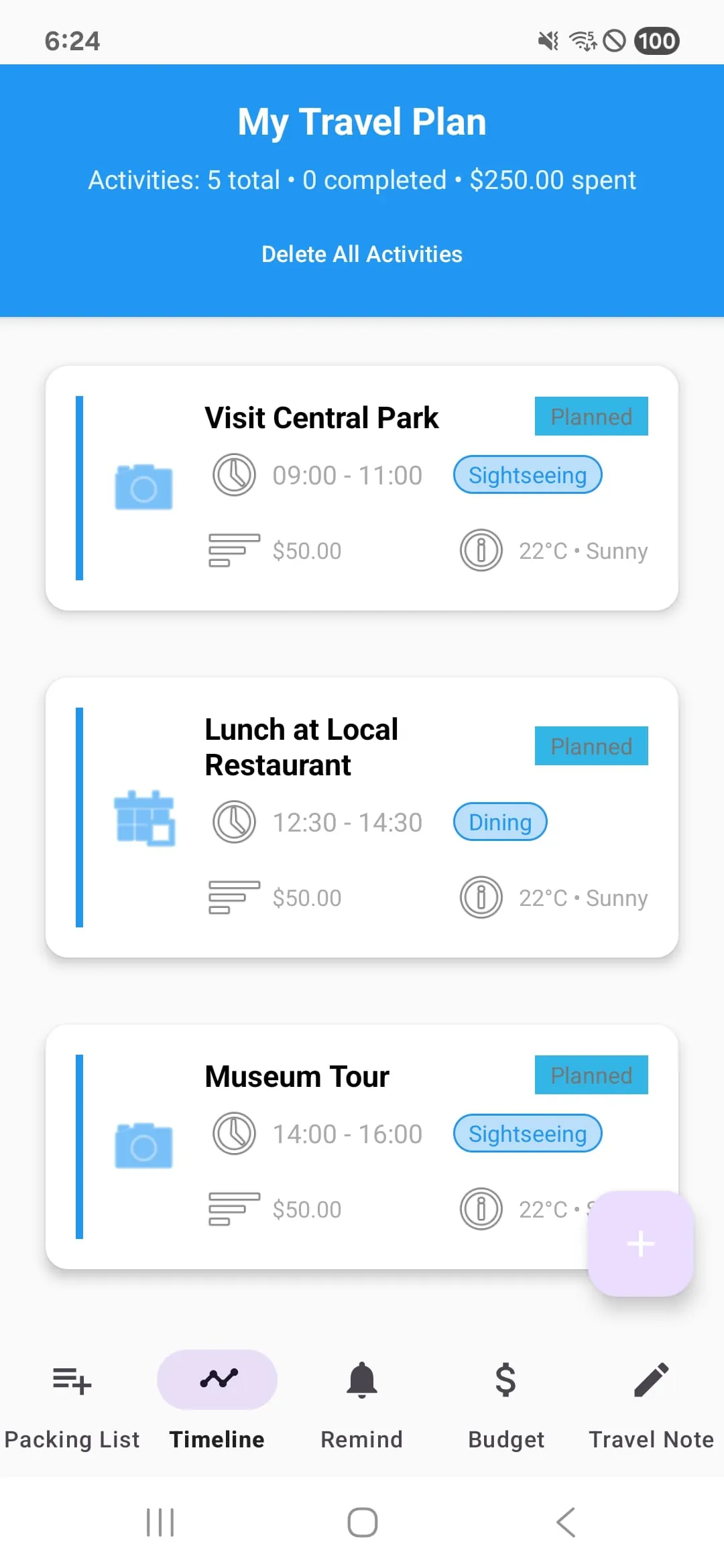Switch to the Travel Note tab

[x=651, y=1400]
